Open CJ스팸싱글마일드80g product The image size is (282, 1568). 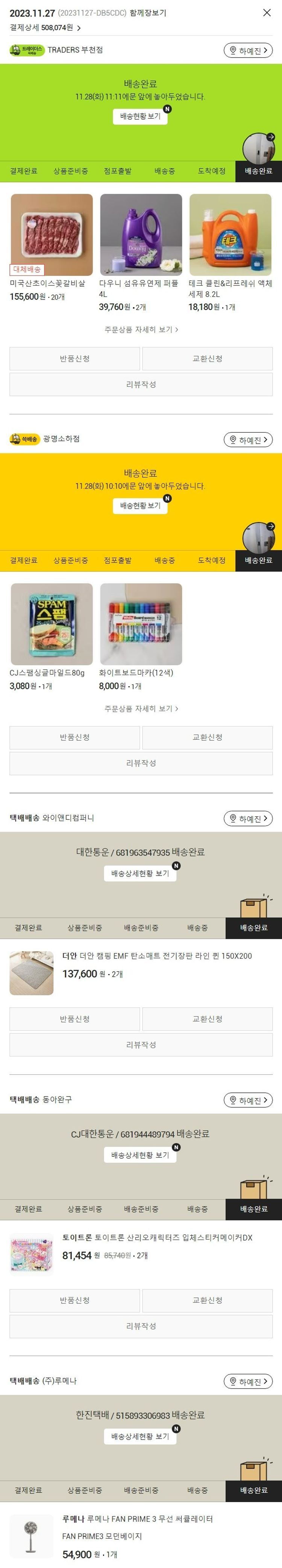tap(52, 625)
